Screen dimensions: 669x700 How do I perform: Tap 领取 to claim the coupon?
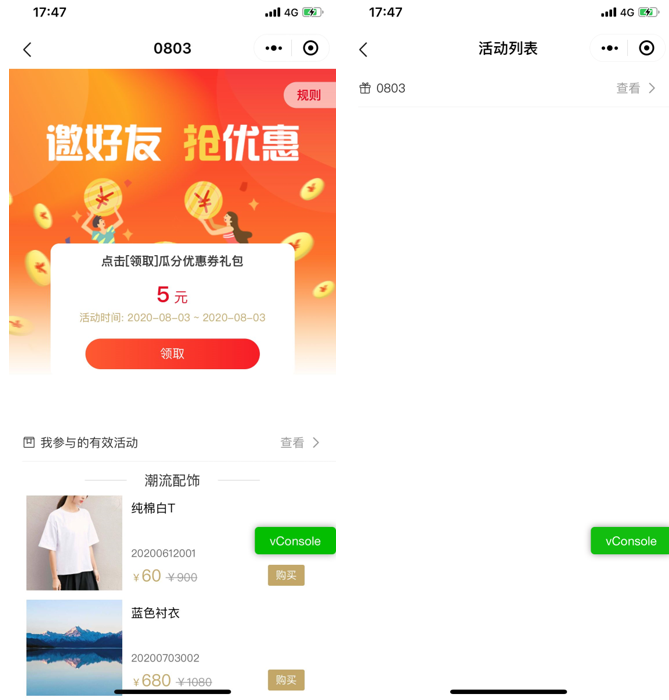click(x=172, y=354)
